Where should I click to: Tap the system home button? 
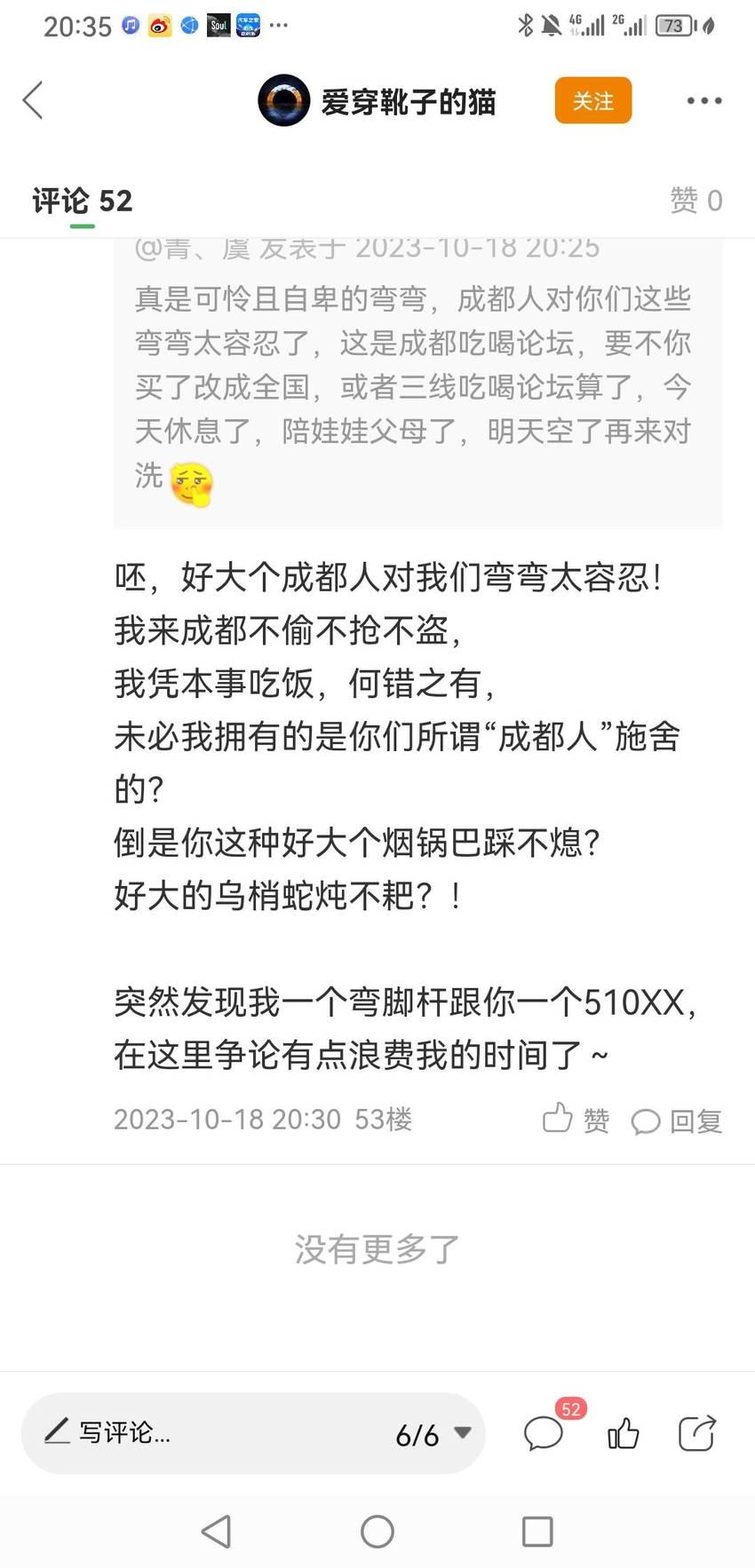(377, 1532)
